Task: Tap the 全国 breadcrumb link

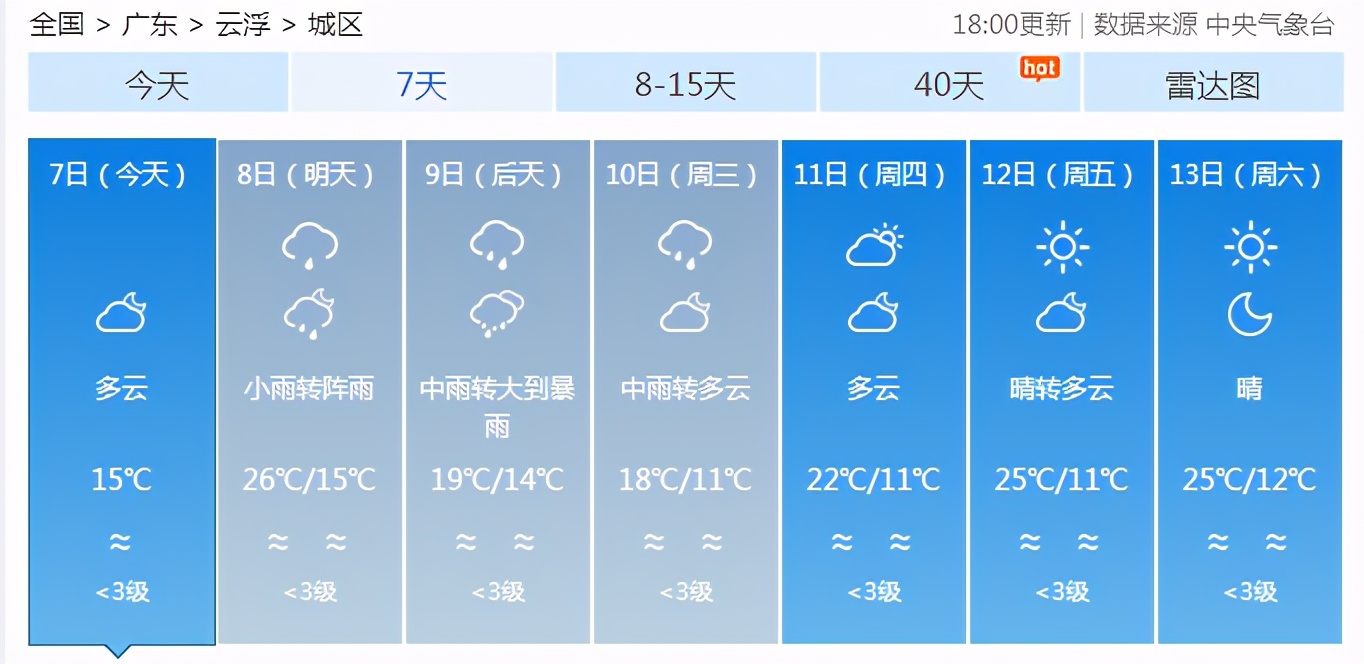Action: point(57,25)
